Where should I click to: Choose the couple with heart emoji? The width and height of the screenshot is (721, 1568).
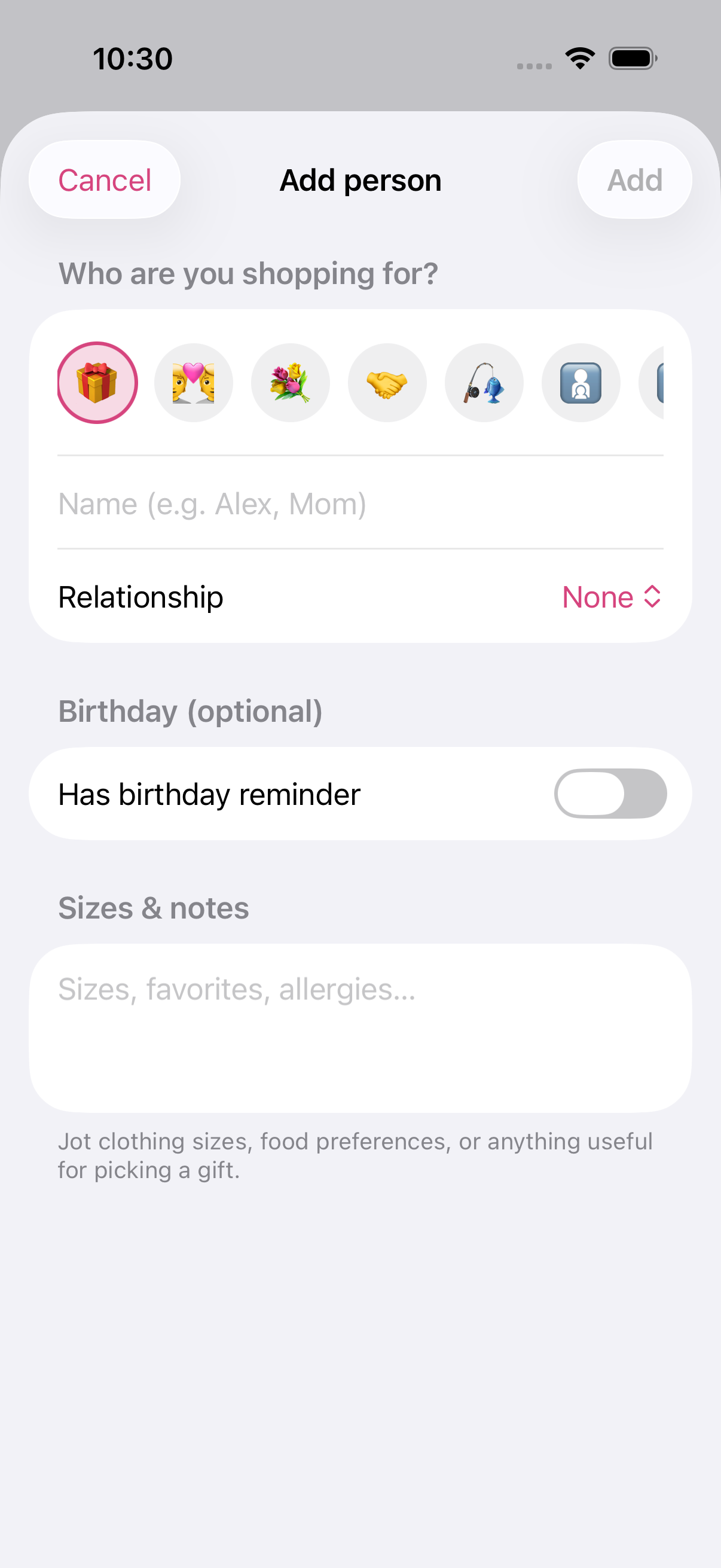(194, 383)
